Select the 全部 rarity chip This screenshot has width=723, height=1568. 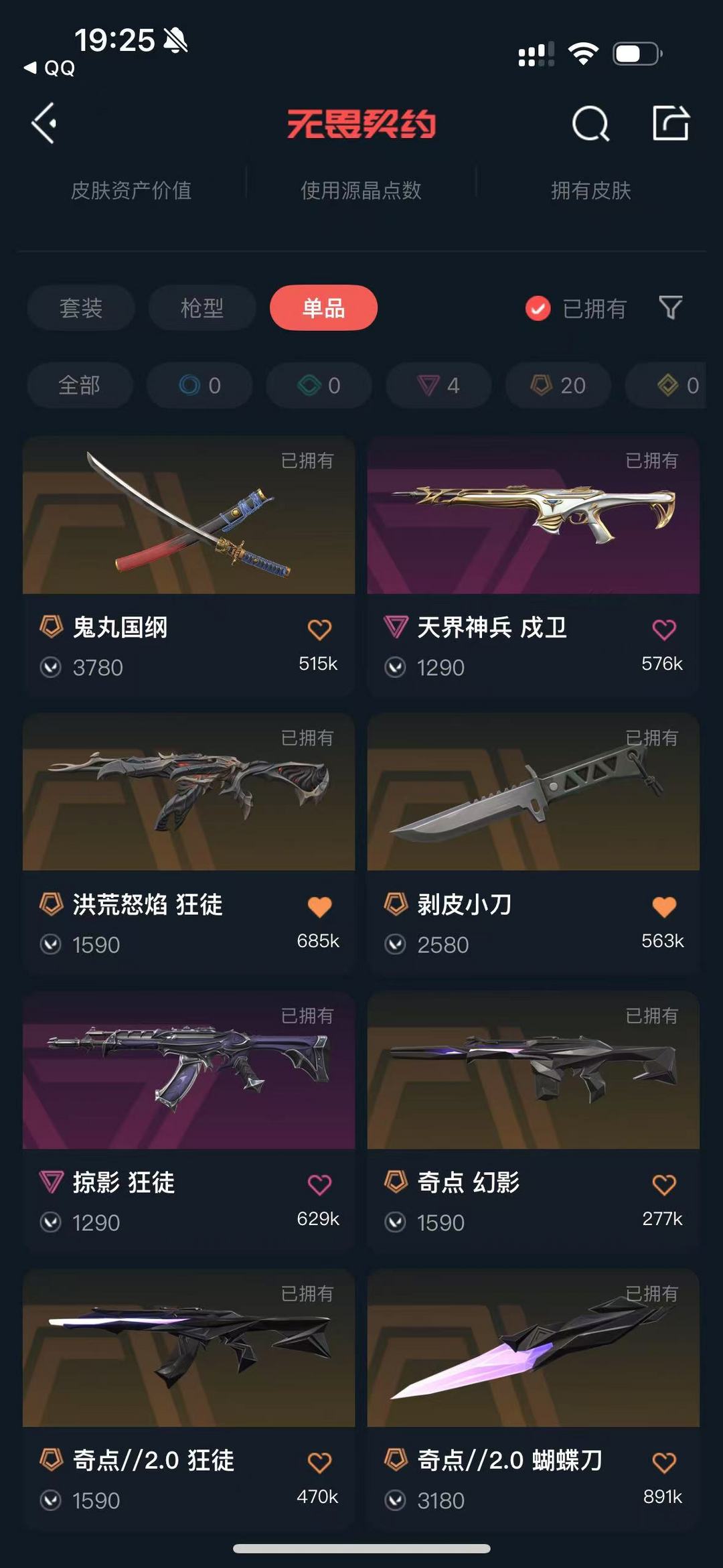click(x=80, y=385)
